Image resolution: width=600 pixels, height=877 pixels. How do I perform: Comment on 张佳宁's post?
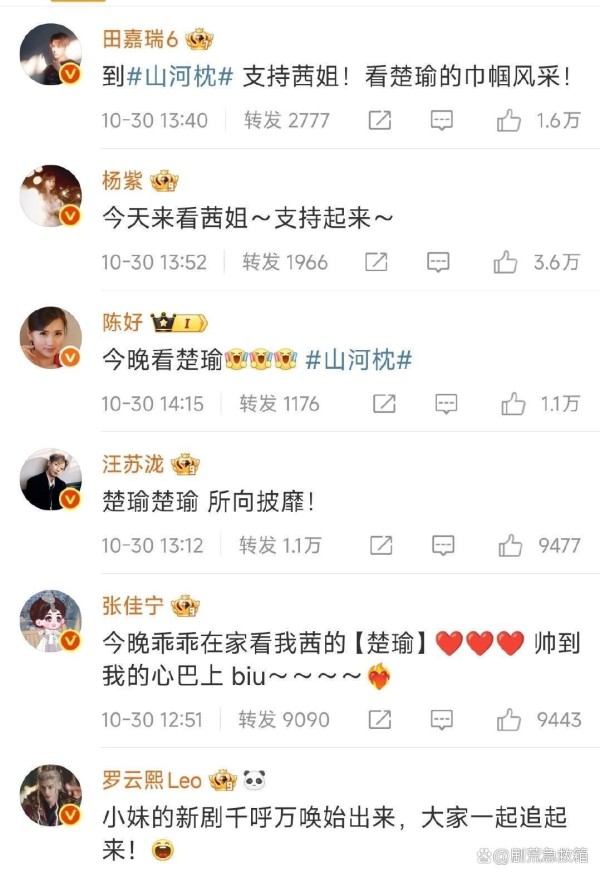(x=443, y=719)
